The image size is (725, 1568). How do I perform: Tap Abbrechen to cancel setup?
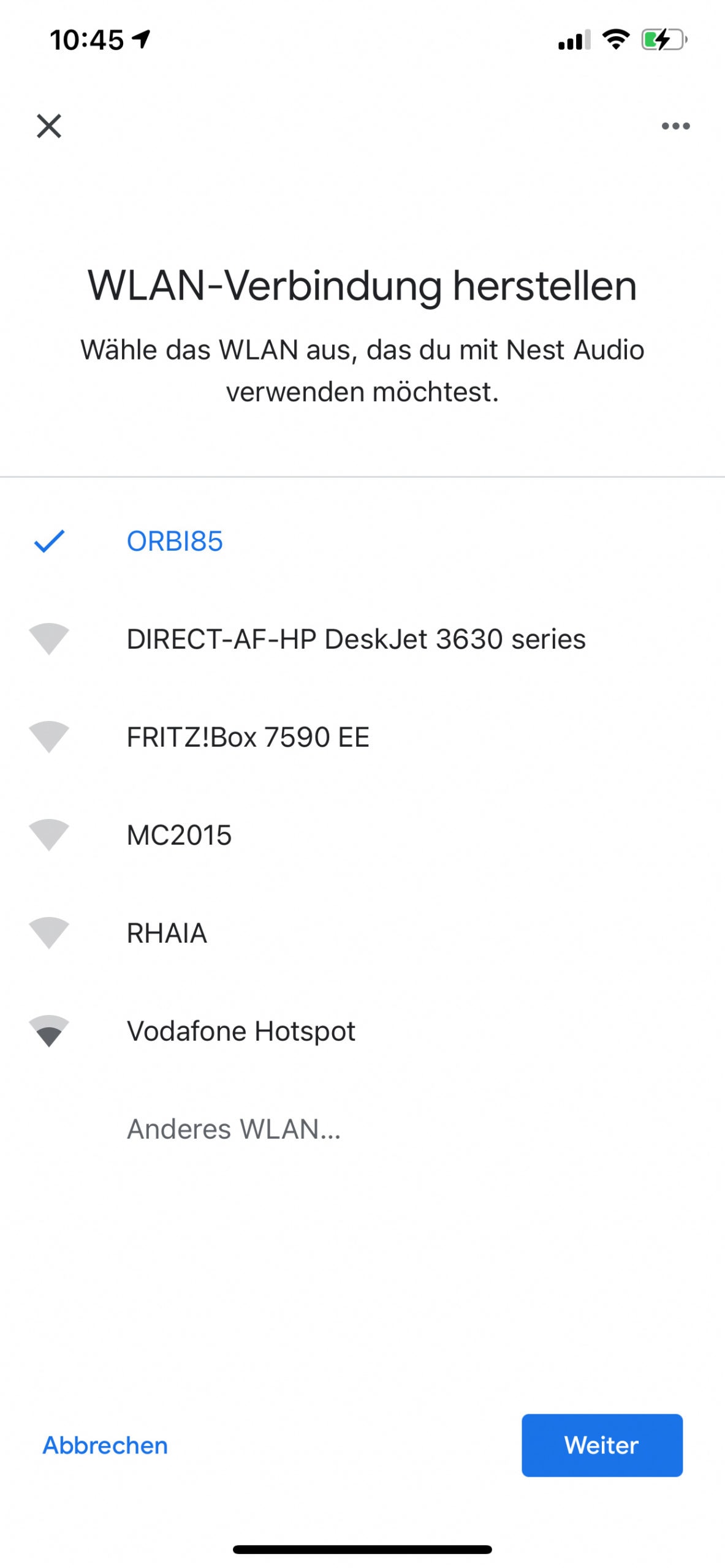(x=105, y=1445)
